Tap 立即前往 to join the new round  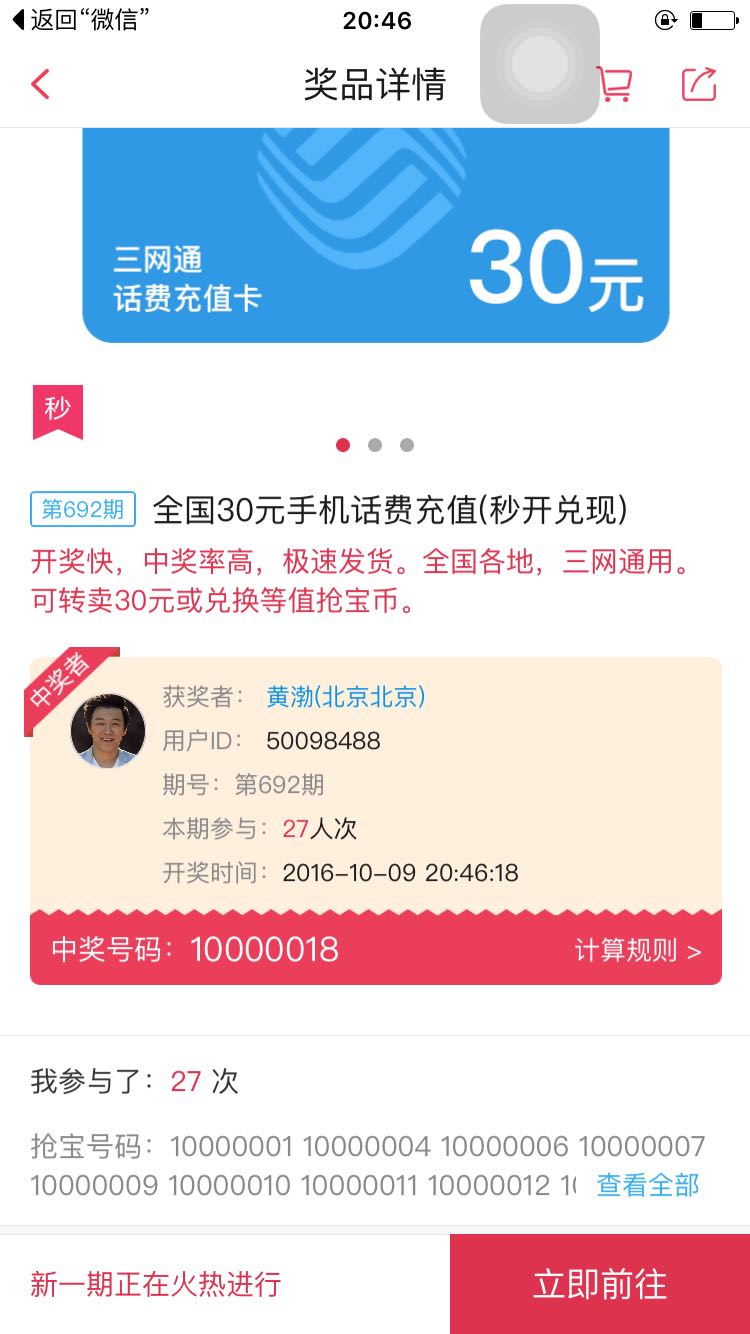click(600, 1284)
